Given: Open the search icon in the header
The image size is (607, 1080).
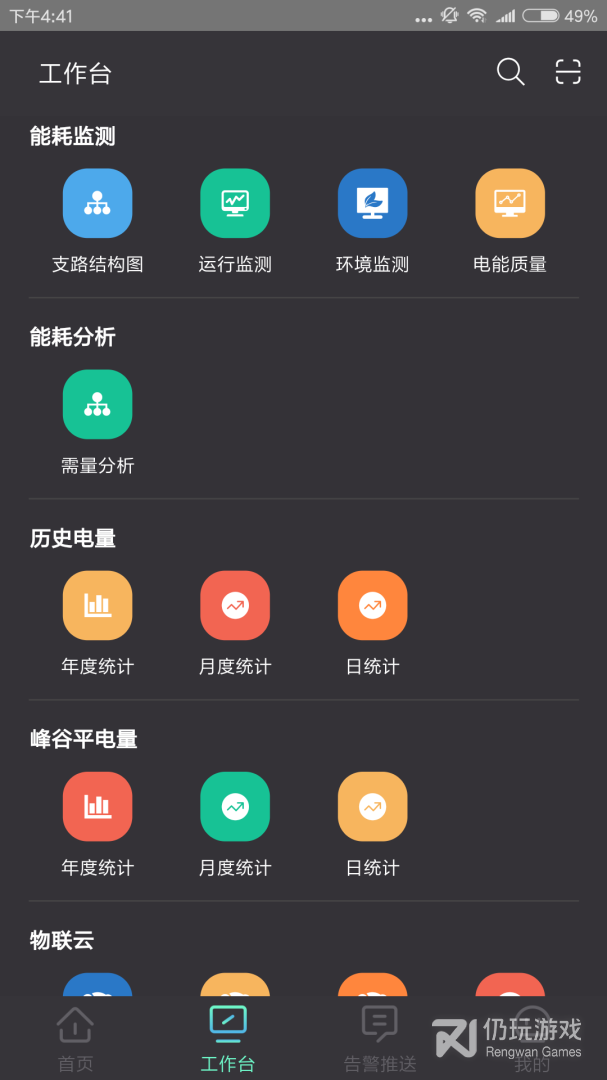Looking at the screenshot, I should pos(510,72).
